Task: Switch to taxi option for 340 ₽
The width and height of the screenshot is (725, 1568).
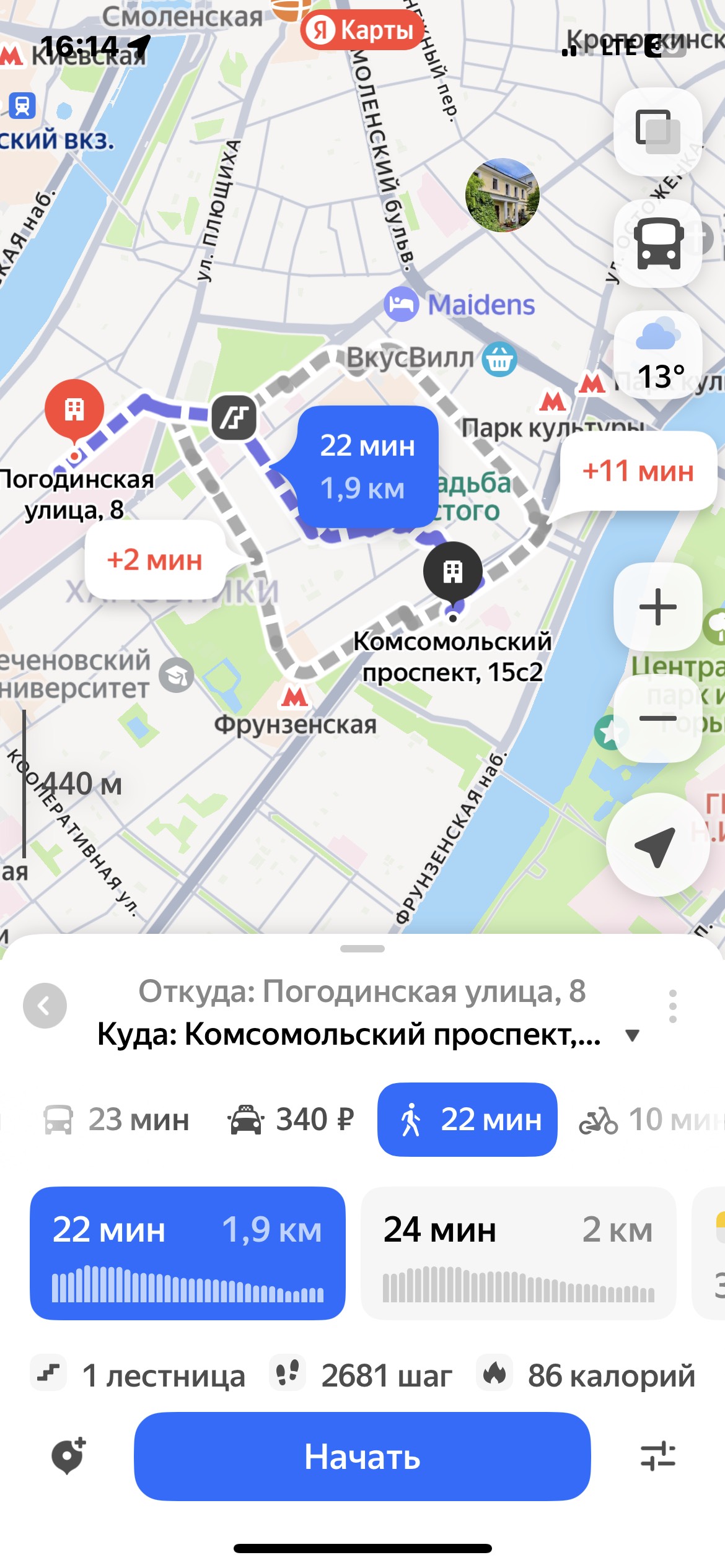Action: tap(291, 1120)
